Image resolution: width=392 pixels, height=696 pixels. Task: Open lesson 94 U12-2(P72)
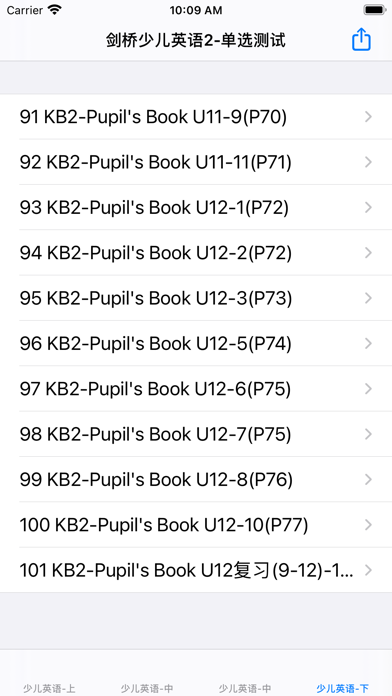pyautogui.click(x=196, y=253)
